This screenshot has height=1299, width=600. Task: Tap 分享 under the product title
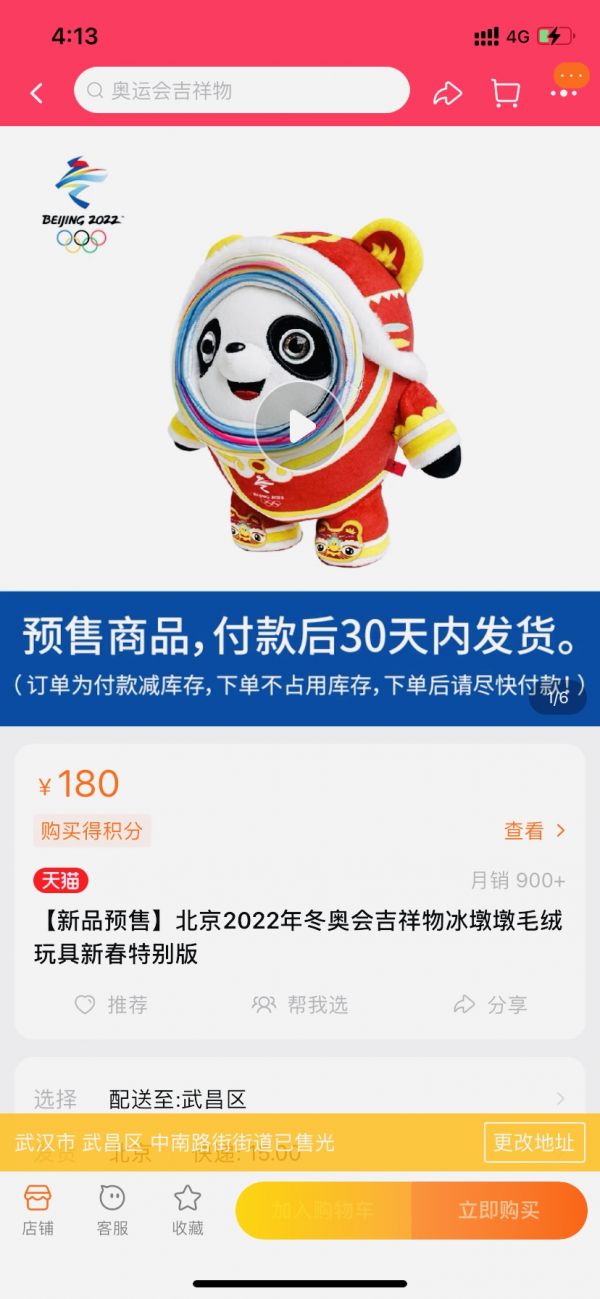(490, 1005)
